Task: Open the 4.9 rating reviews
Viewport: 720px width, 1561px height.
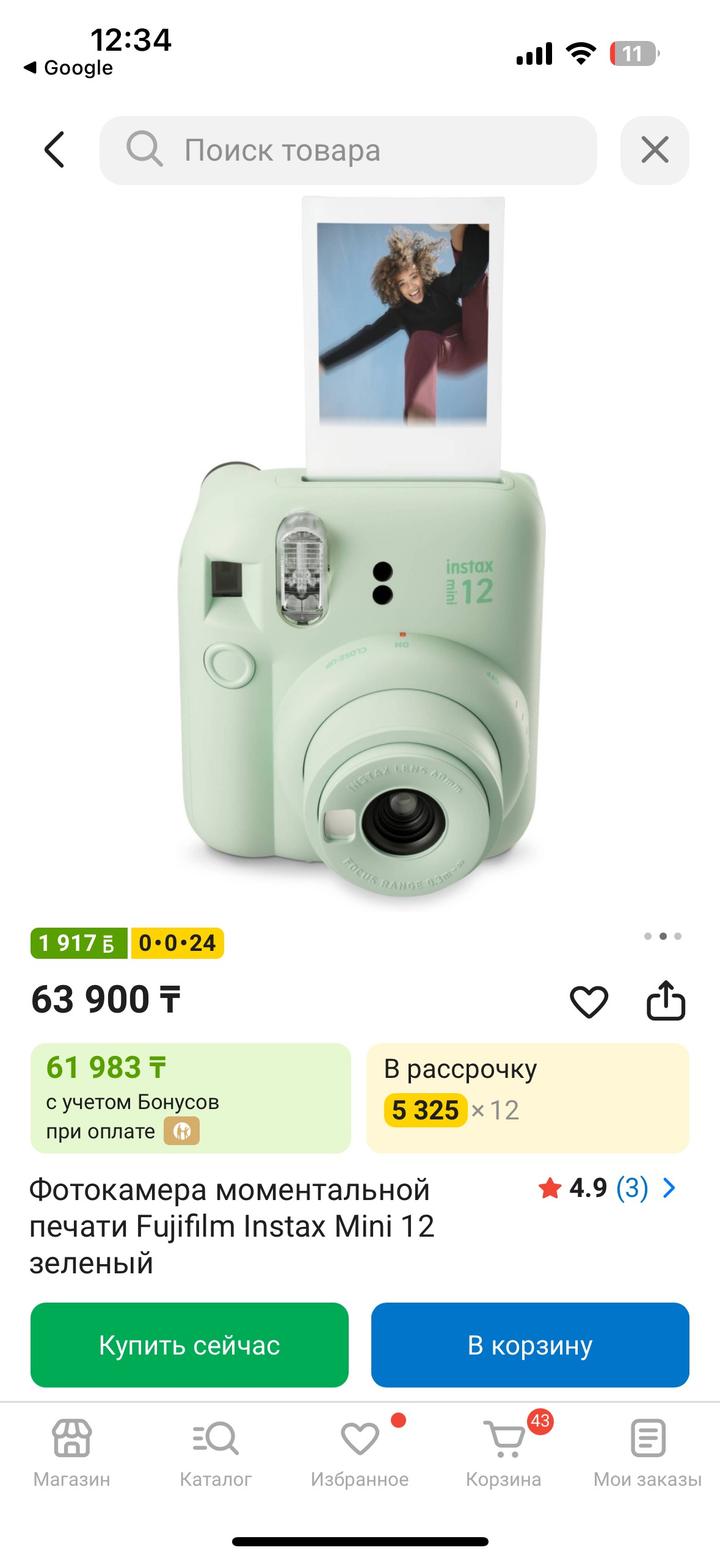Action: click(x=607, y=1188)
